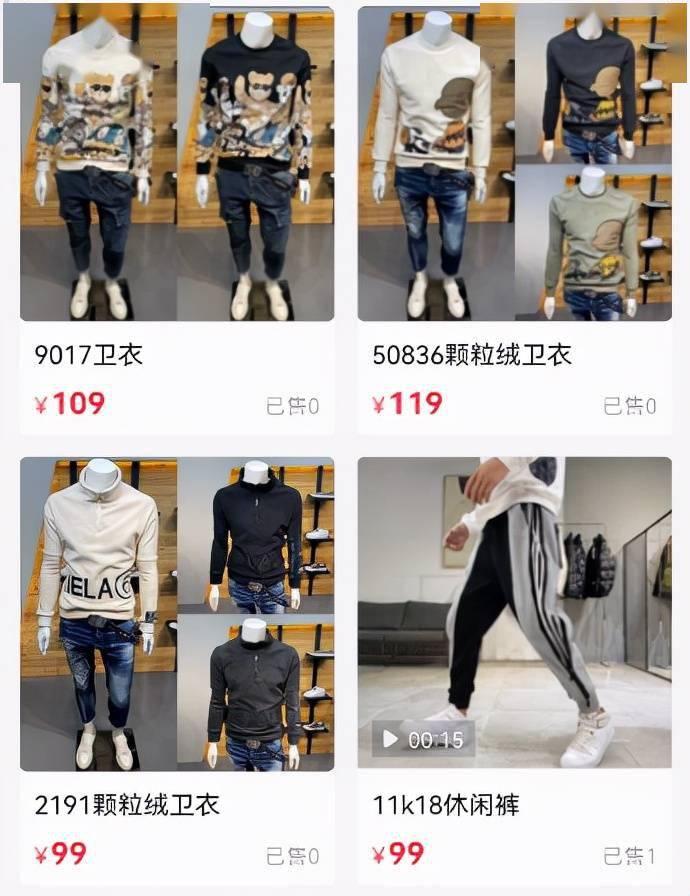View the 2191颗粒绒卫衣 product

point(177,613)
